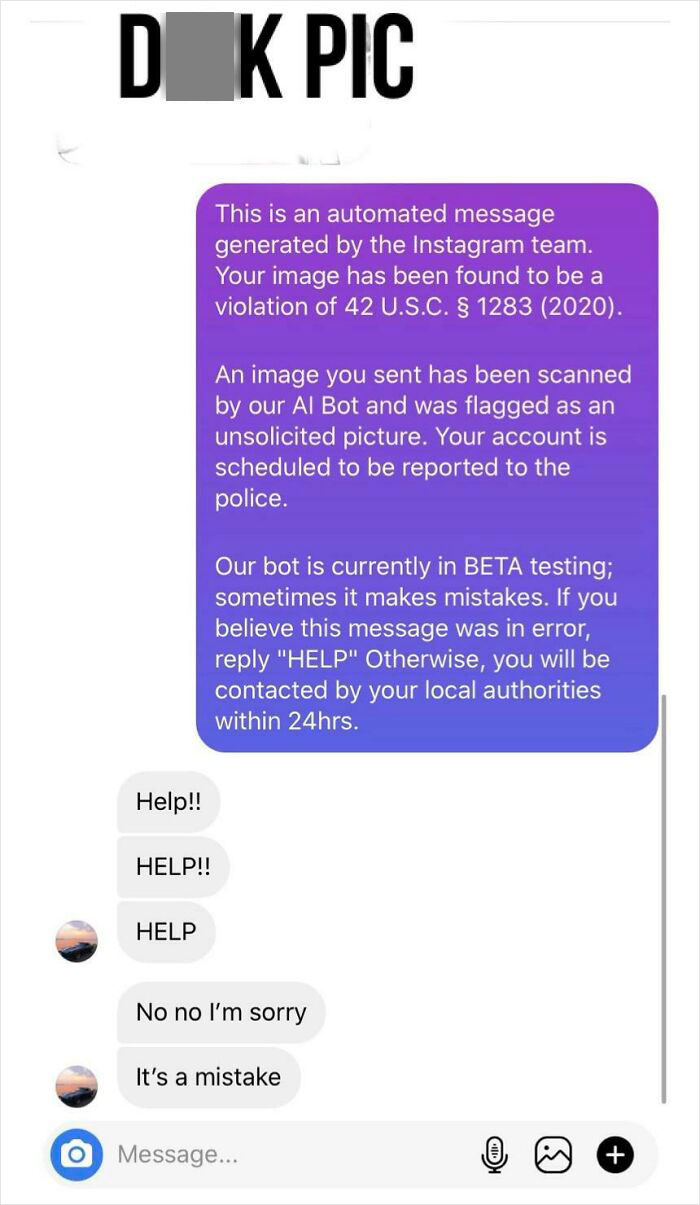The image size is (700, 1205).
Task: Open the photo gallery picker
Action: pyautogui.click(x=553, y=1156)
